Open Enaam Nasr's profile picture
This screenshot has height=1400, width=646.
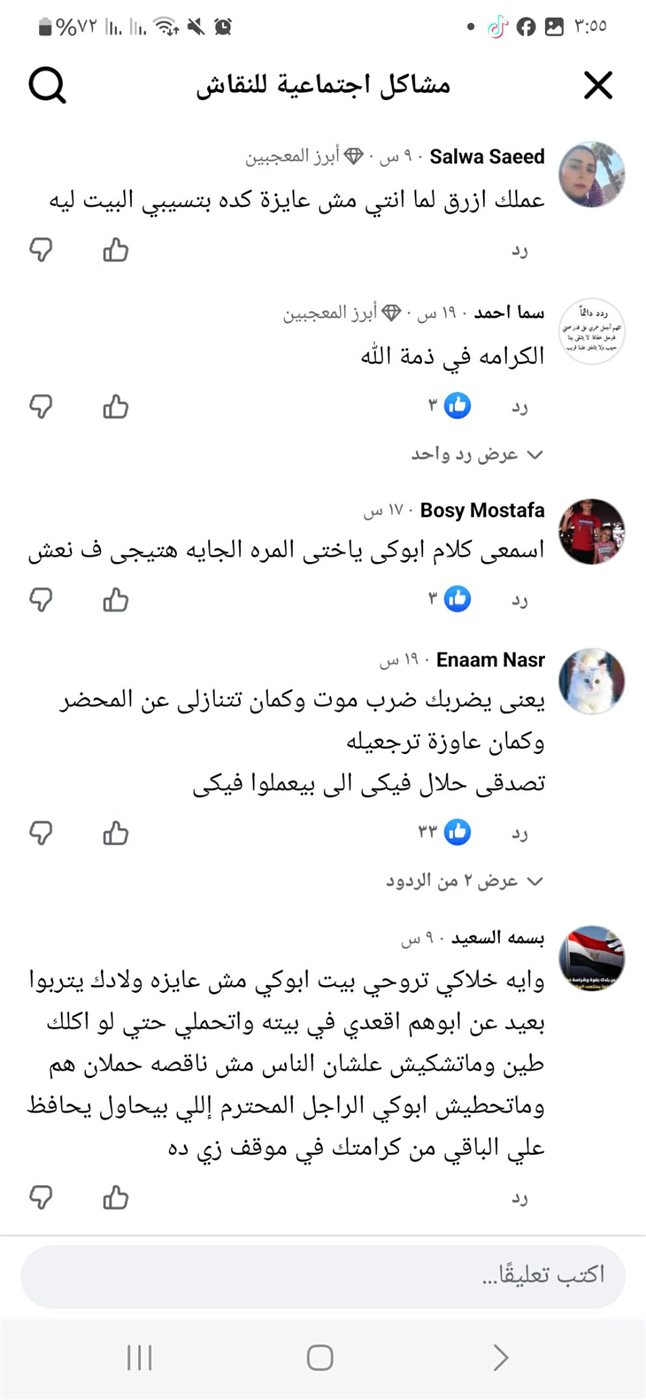[x=591, y=680]
